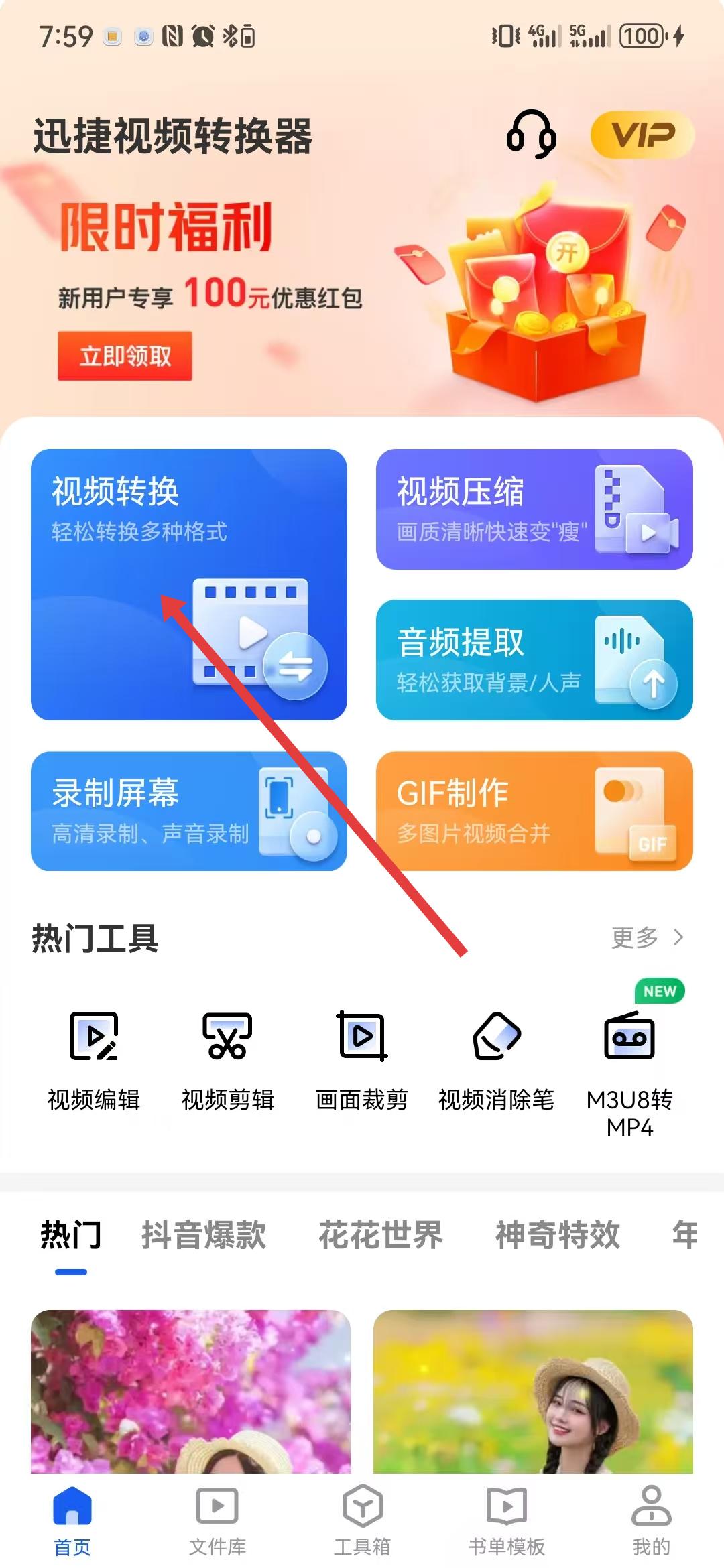Tap 立即领取 to claim coupon

click(125, 356)
